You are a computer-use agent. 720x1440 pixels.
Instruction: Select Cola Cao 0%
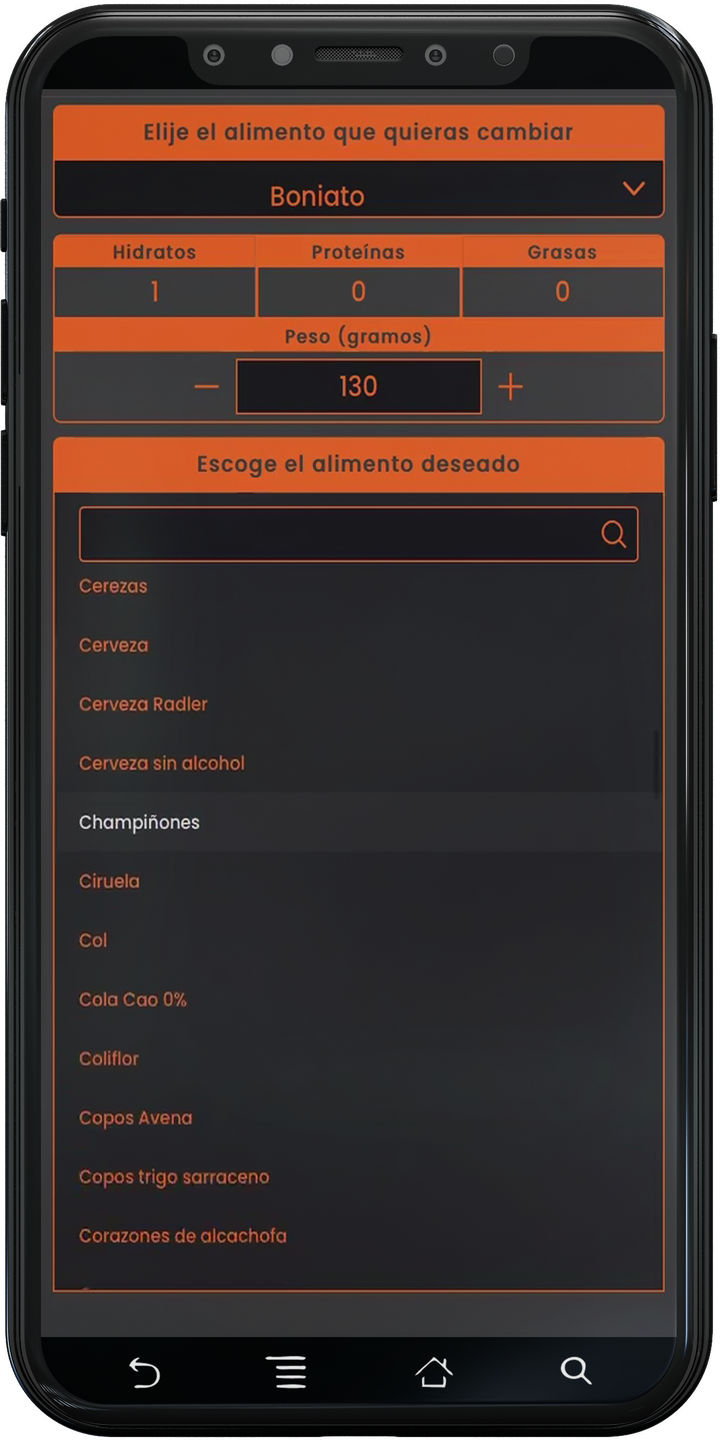coord(133,999)
